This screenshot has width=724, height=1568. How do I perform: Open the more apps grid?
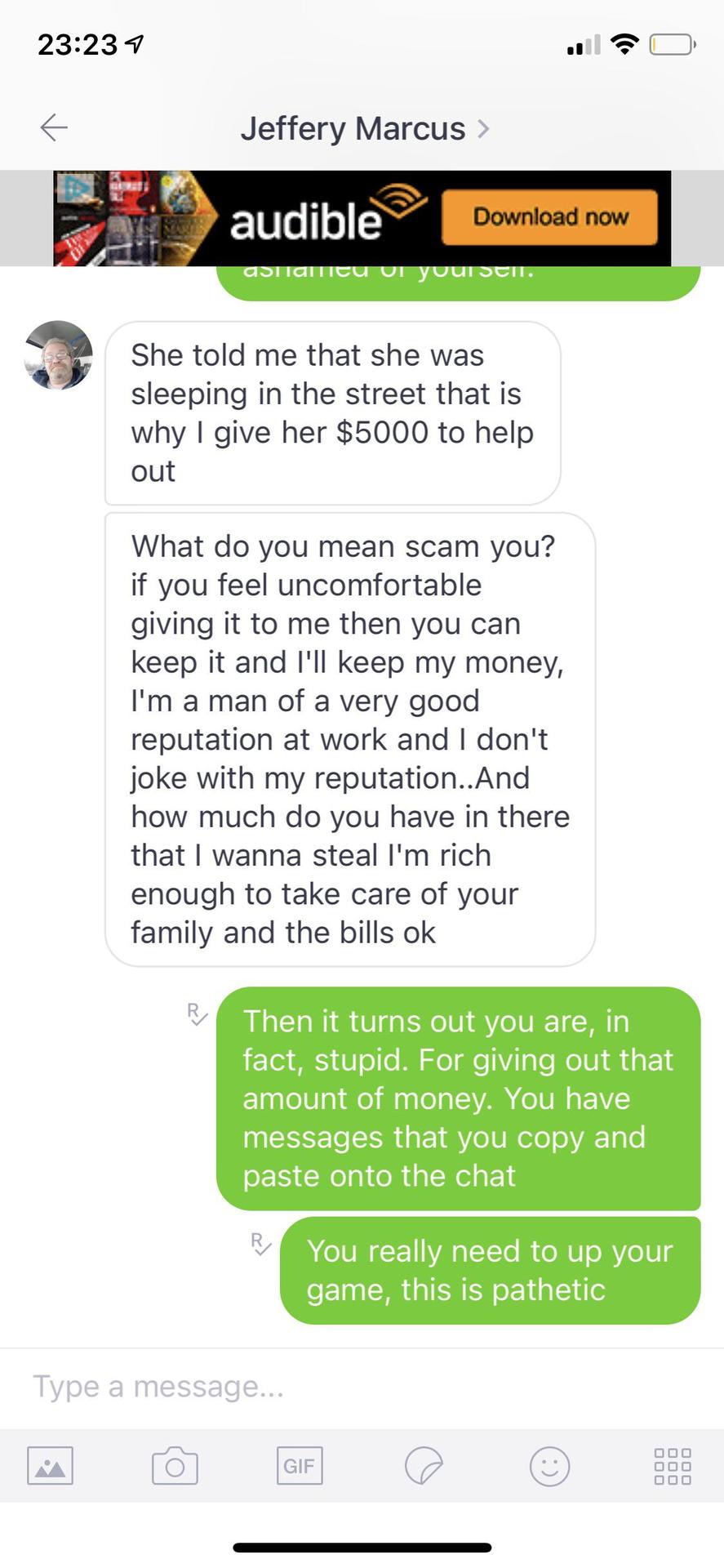(x=673, y=1465)
